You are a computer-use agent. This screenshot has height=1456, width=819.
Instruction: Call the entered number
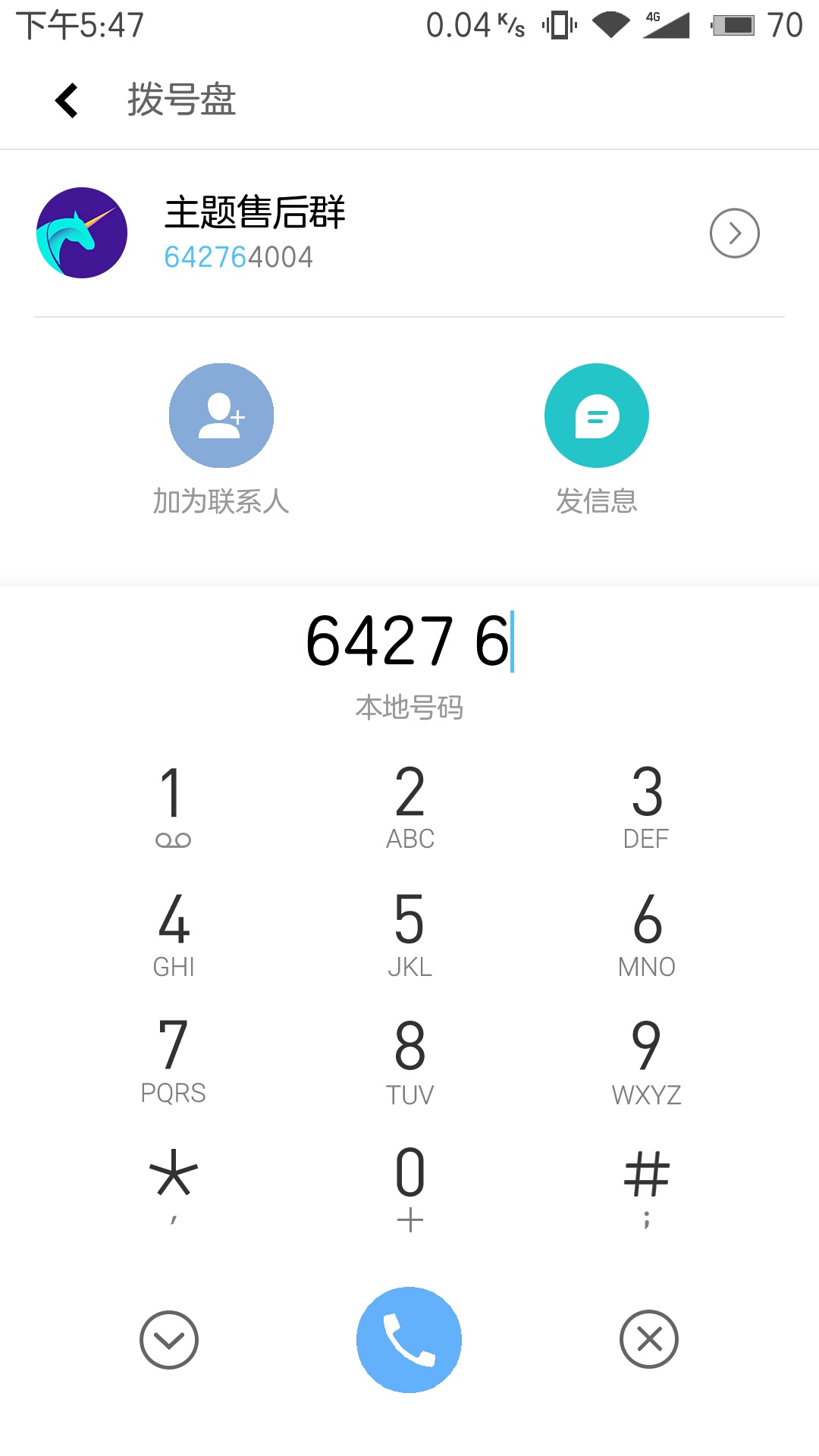pyautogui.click(x=409, y=1340)
